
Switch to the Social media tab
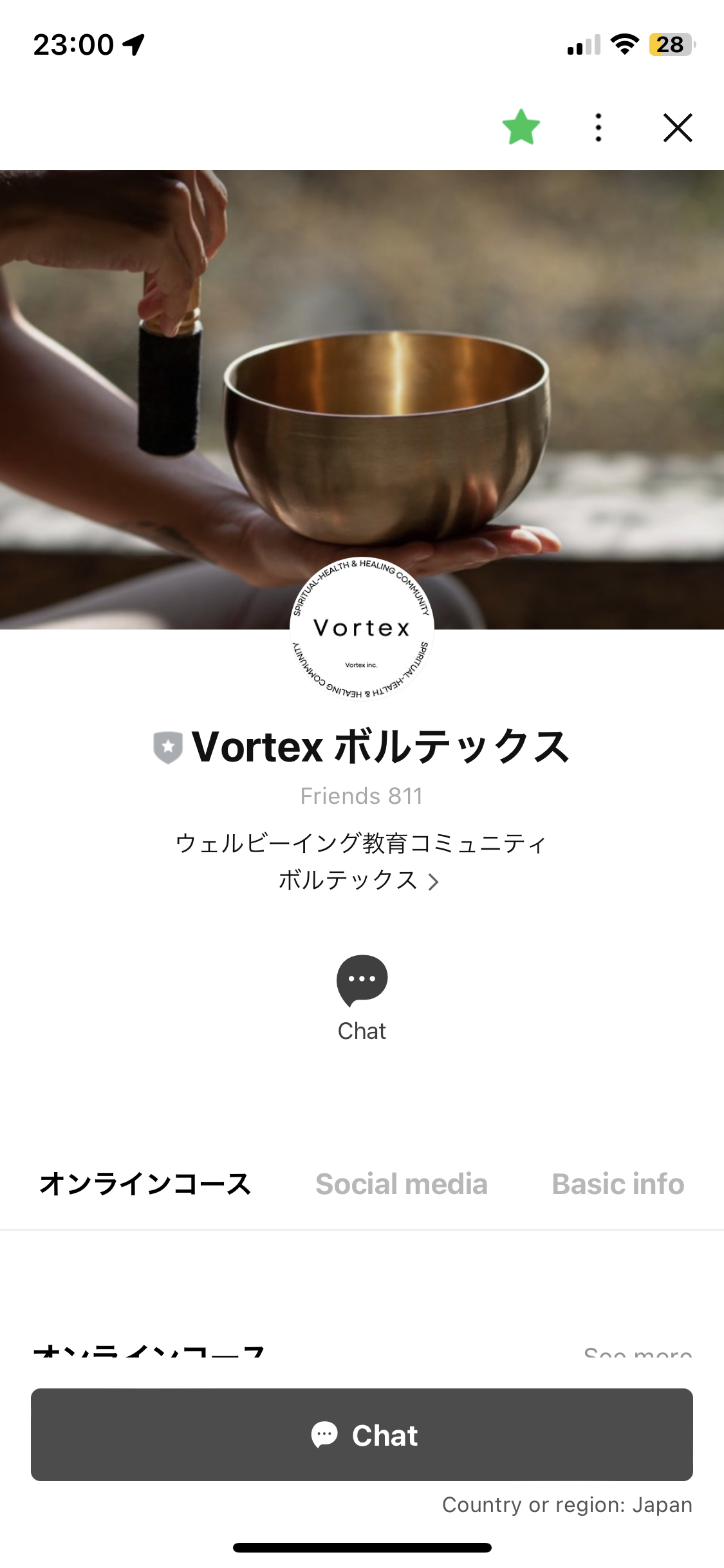click(400, 1184)
